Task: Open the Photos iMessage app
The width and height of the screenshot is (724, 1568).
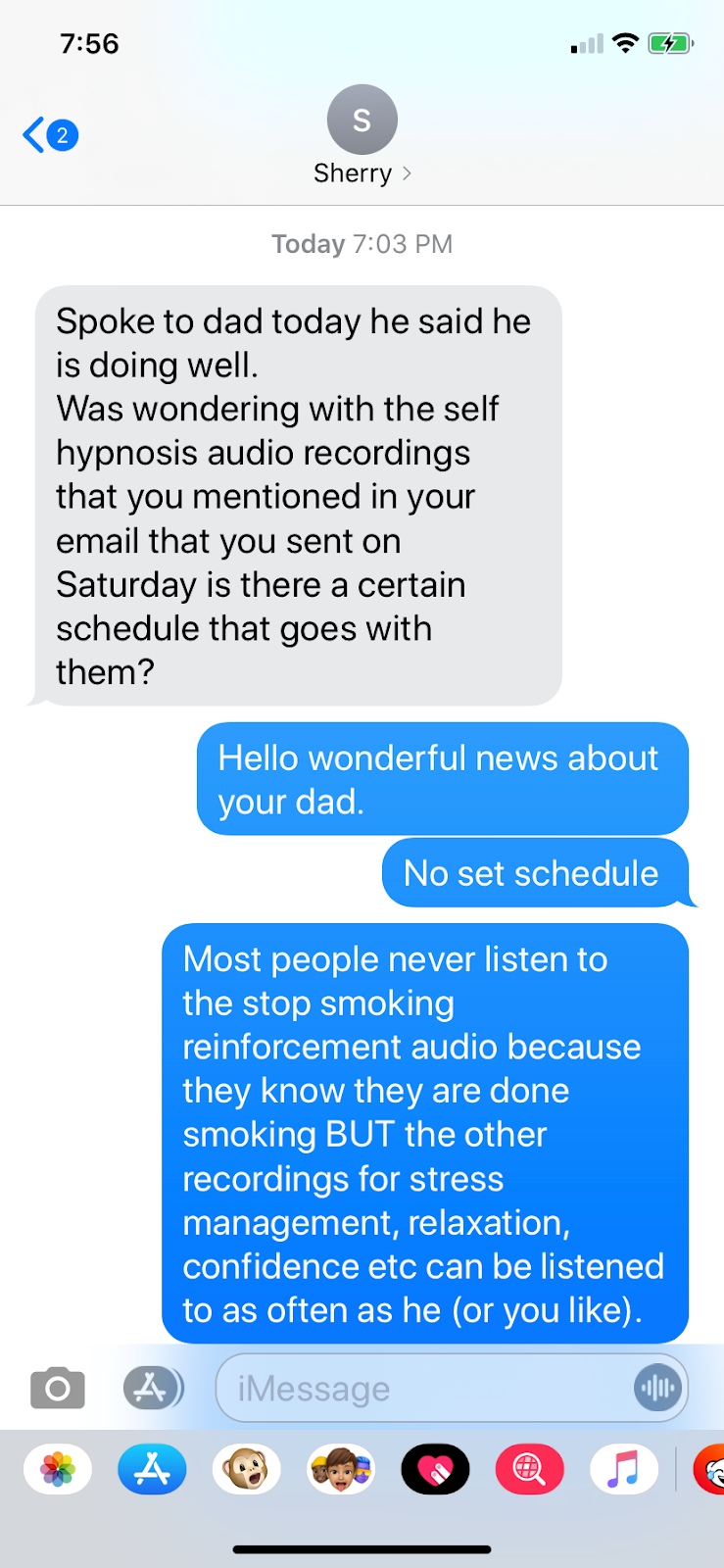Action: (x=58, y=1469)
